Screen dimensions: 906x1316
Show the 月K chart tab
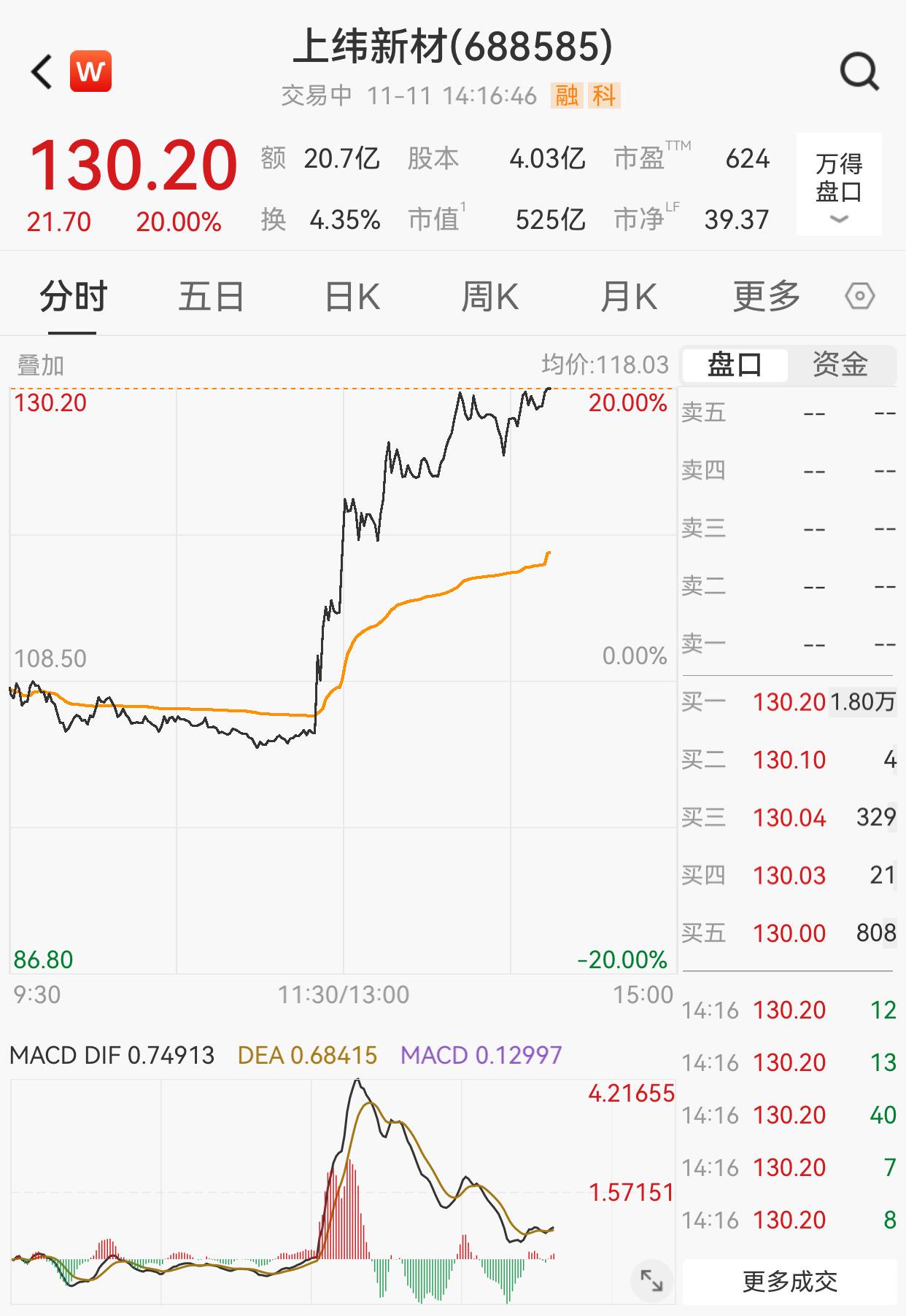pos(628,297)
